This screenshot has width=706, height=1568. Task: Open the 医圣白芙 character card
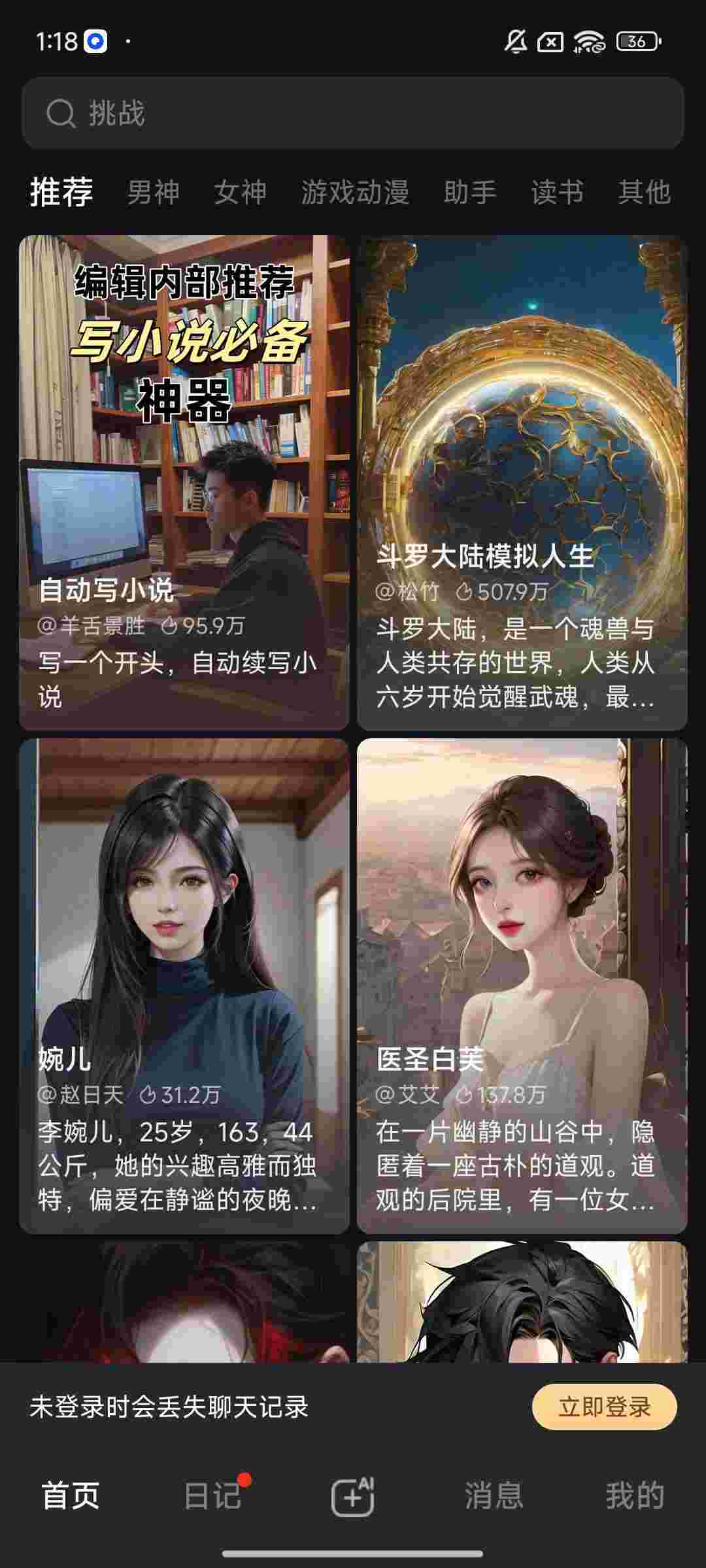(522, 985)
